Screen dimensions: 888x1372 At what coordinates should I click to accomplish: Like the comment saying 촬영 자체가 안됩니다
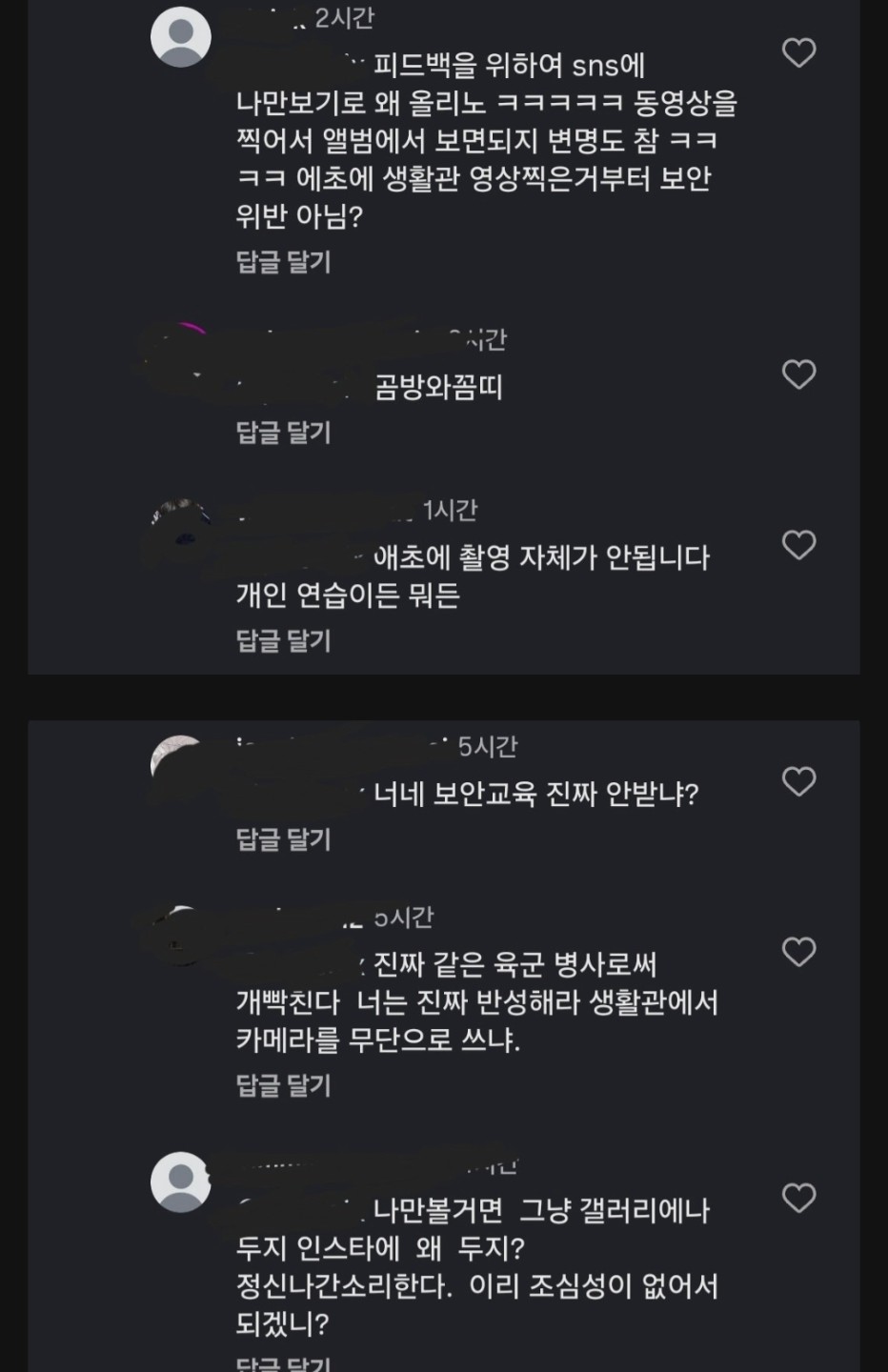tap(798, 546)
